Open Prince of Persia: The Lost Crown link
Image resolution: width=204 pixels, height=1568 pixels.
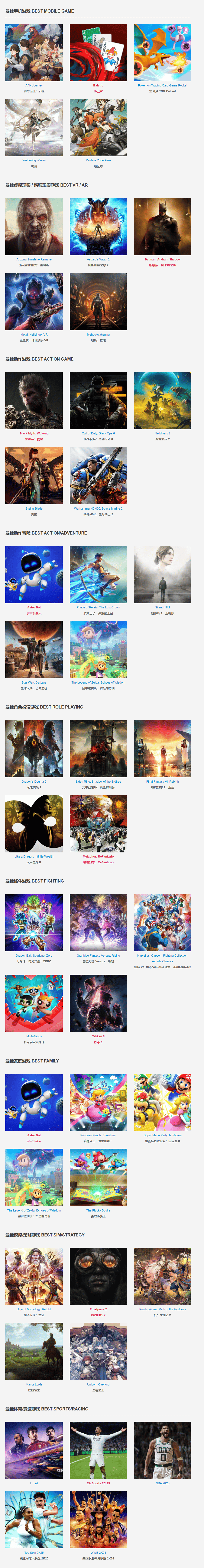(98, 608)
